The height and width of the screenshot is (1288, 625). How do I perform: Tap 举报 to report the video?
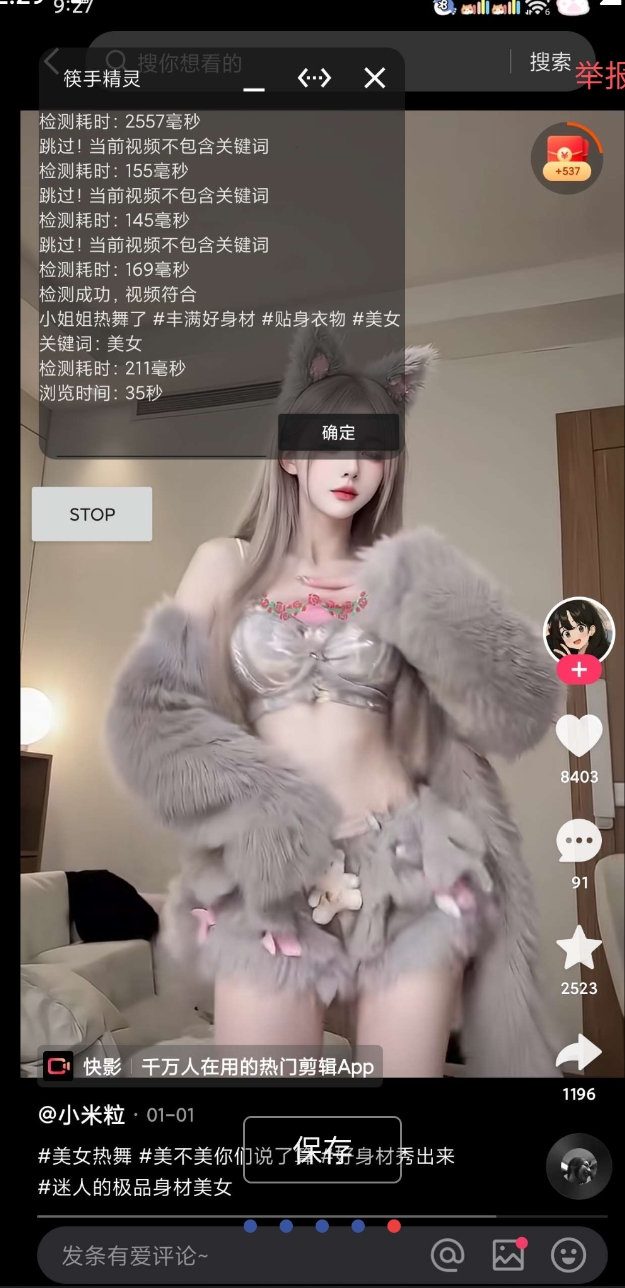[x=600, y=75]
